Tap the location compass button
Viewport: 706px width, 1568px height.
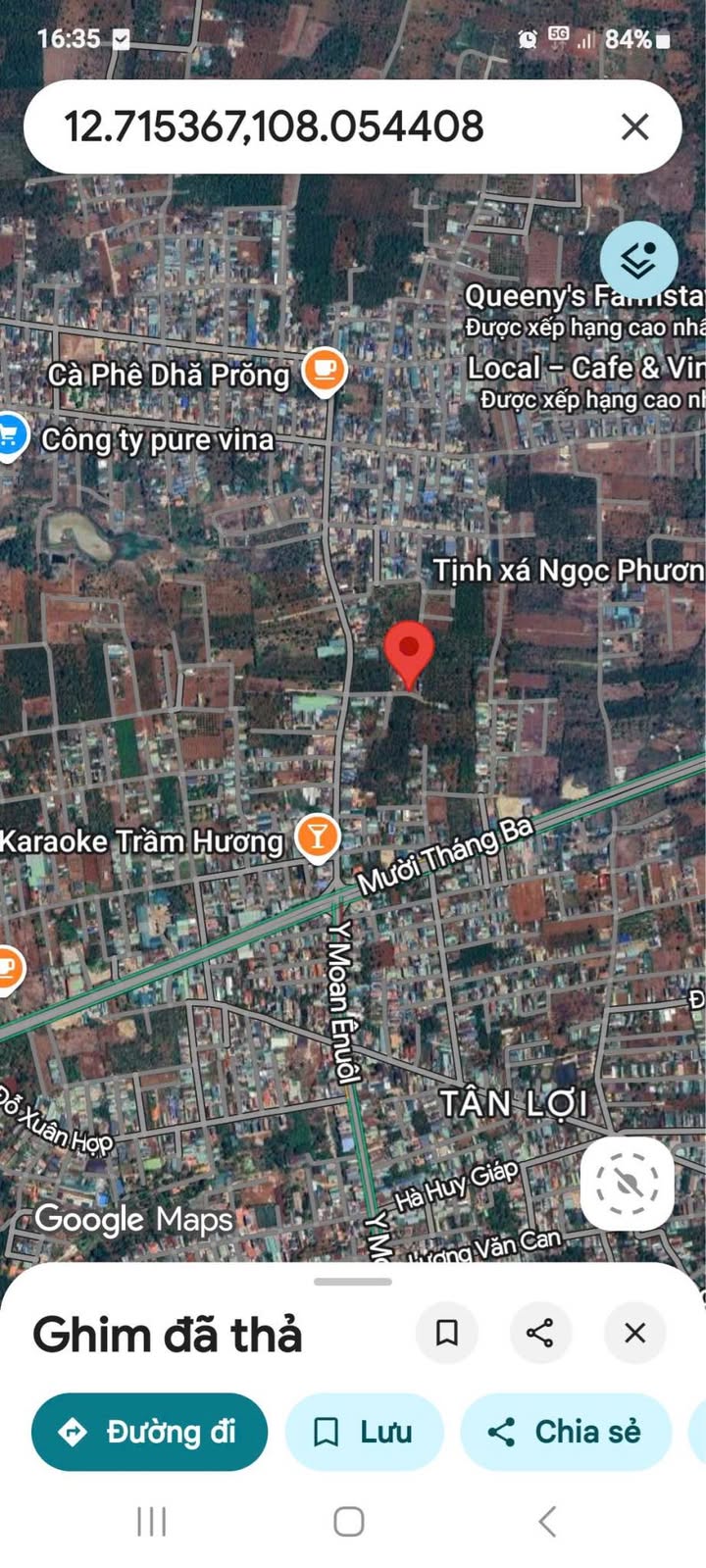coord(628,1183)
